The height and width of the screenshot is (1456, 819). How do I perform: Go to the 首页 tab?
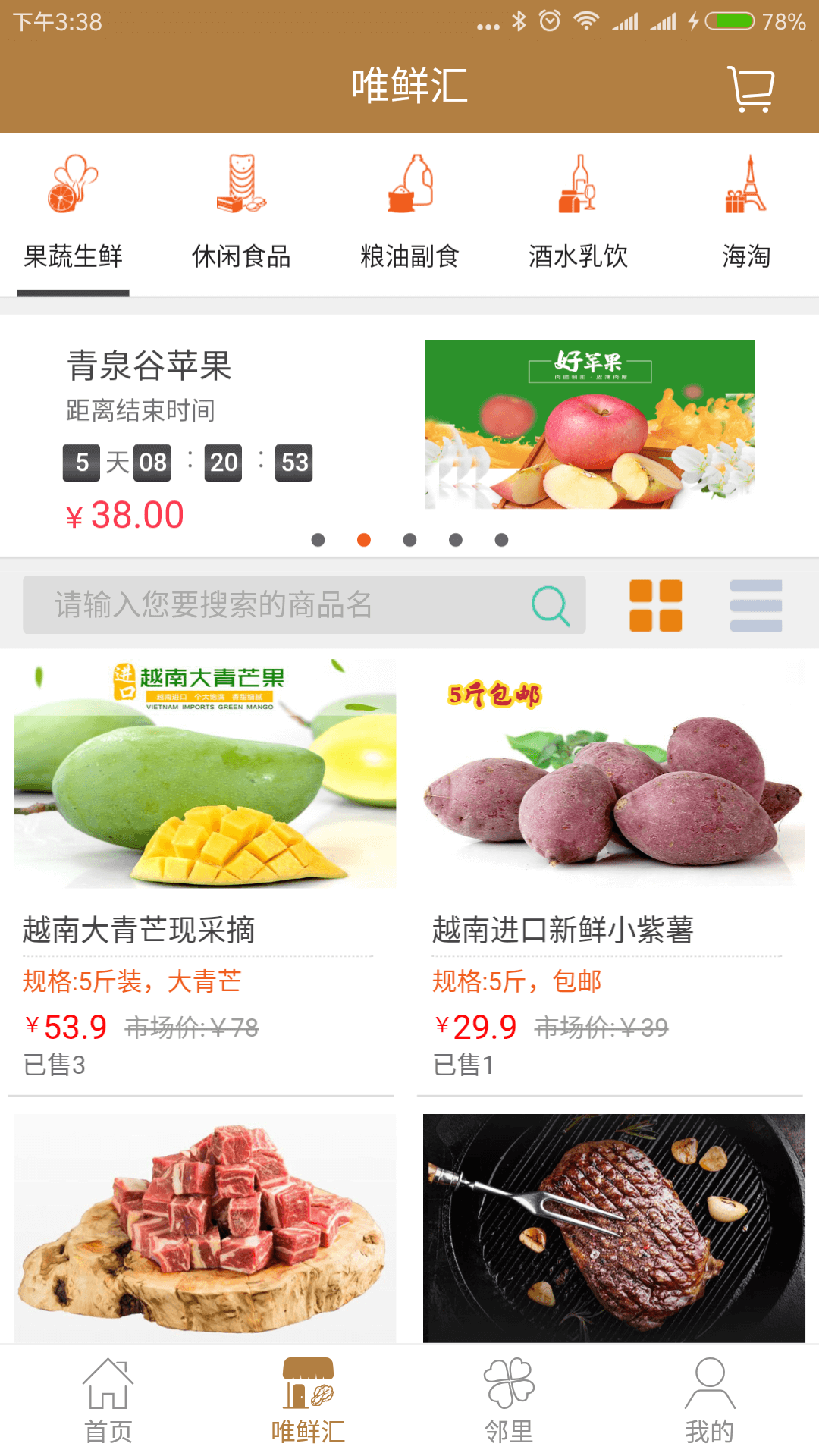pos(108,1400)
